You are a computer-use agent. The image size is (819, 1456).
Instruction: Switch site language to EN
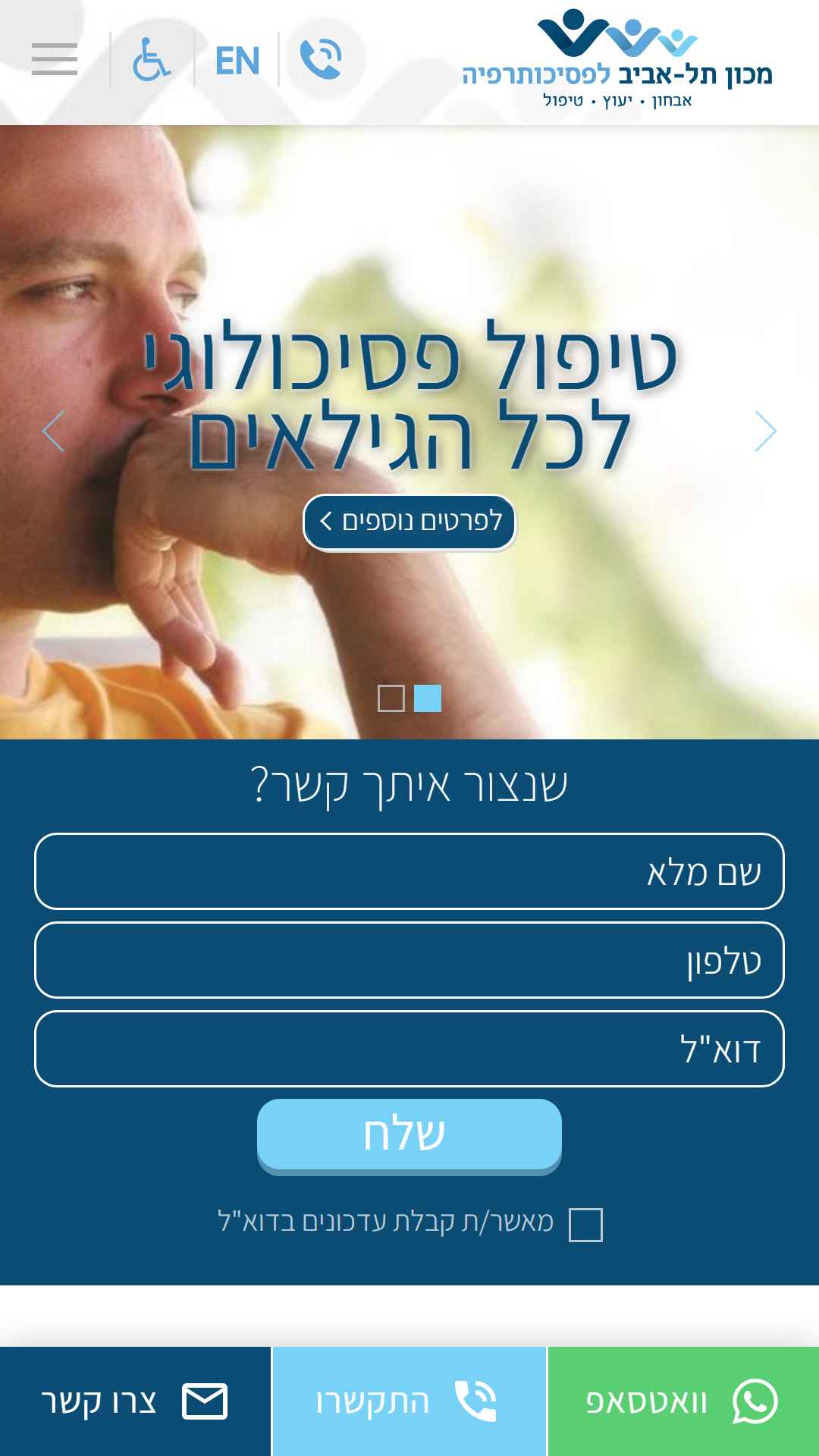coord(237,61)
